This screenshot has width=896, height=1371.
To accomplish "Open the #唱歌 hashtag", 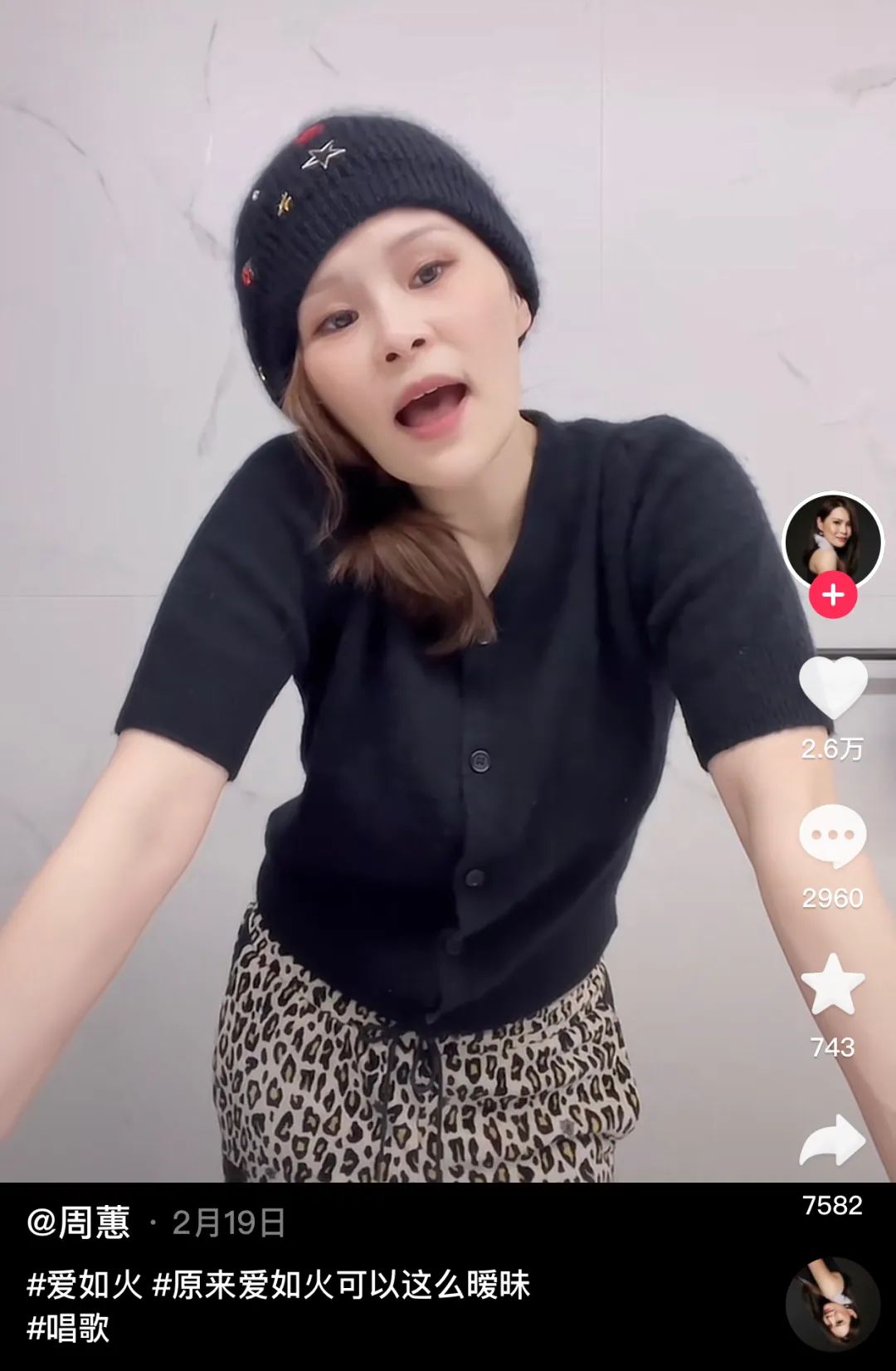I will [x=68, y=1328].
